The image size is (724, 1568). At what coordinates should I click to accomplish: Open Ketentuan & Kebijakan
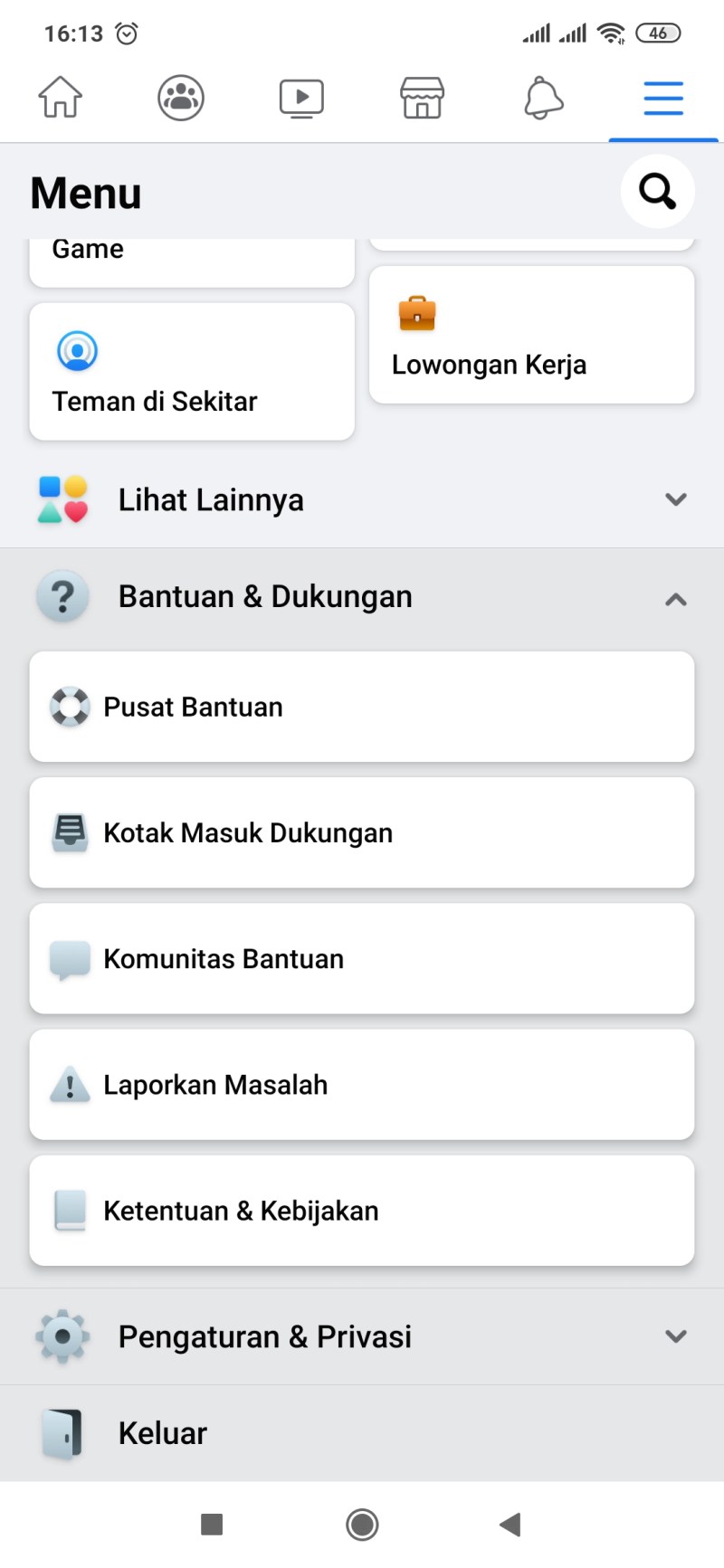[362, 1210]
